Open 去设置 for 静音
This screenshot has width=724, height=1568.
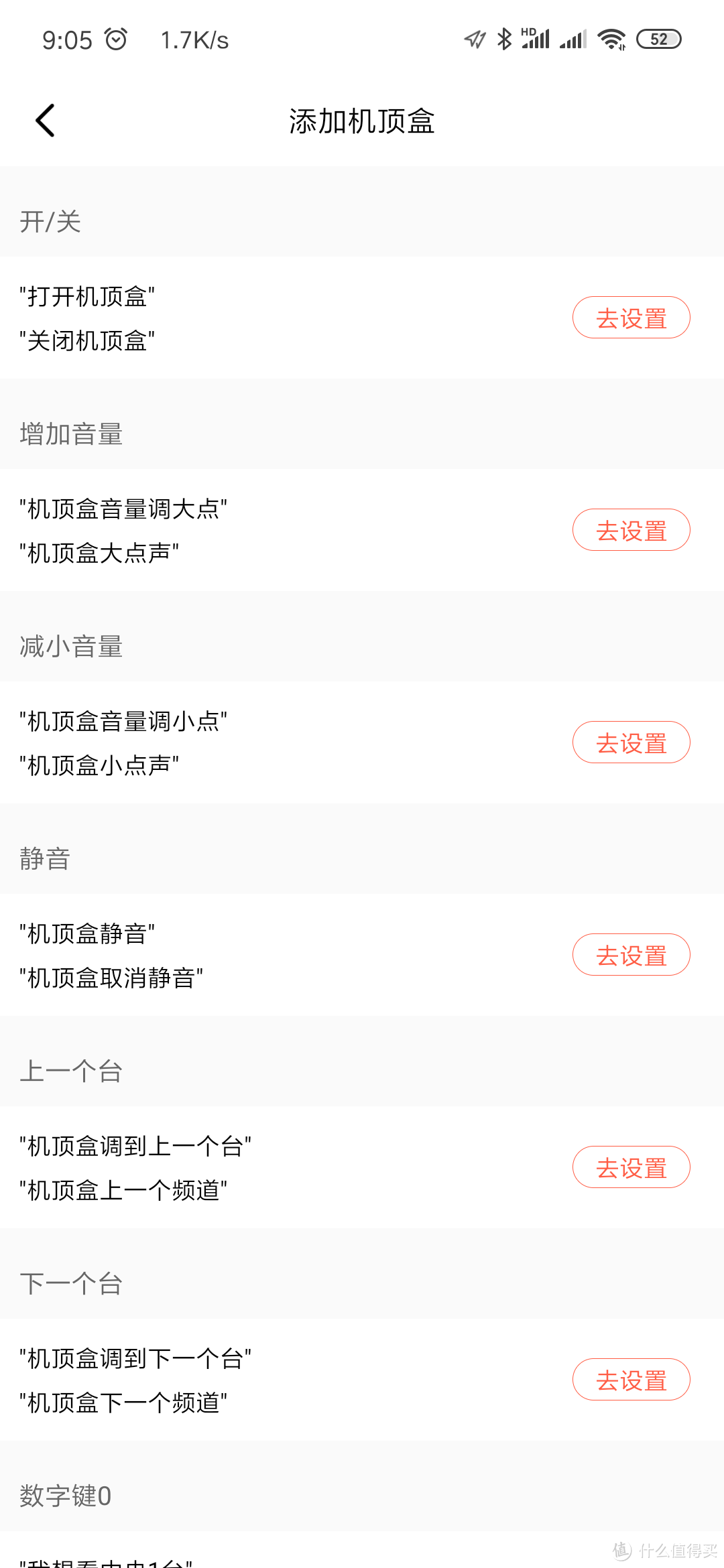pos(631,955)
